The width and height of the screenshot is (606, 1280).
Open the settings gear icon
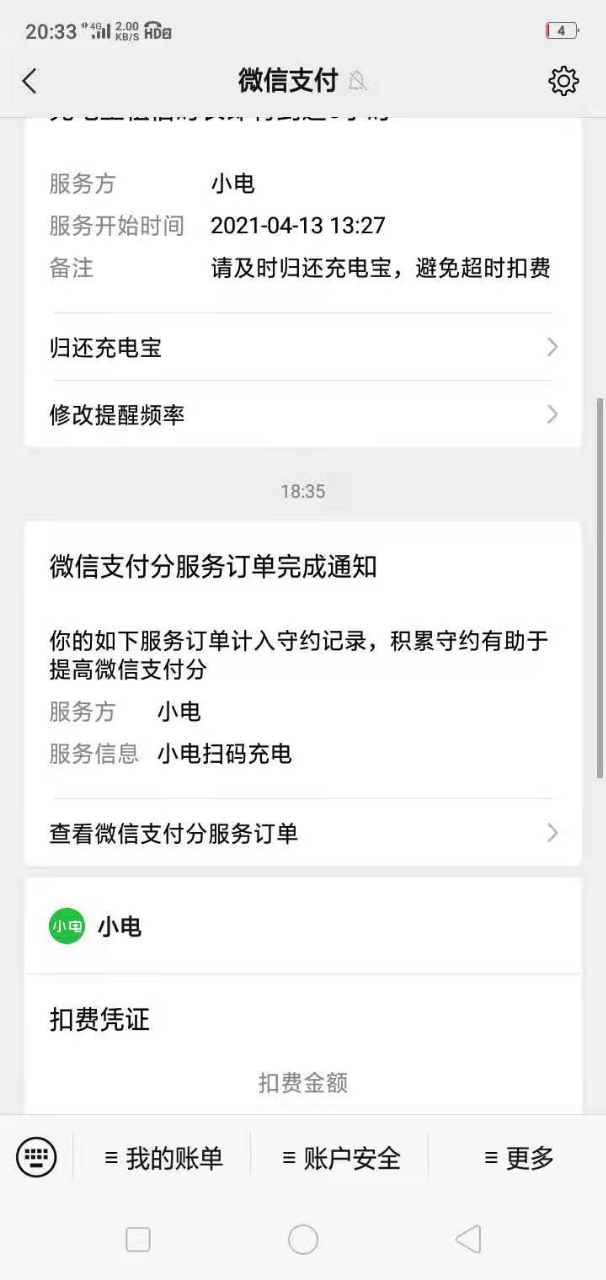(x=564, y=81)
